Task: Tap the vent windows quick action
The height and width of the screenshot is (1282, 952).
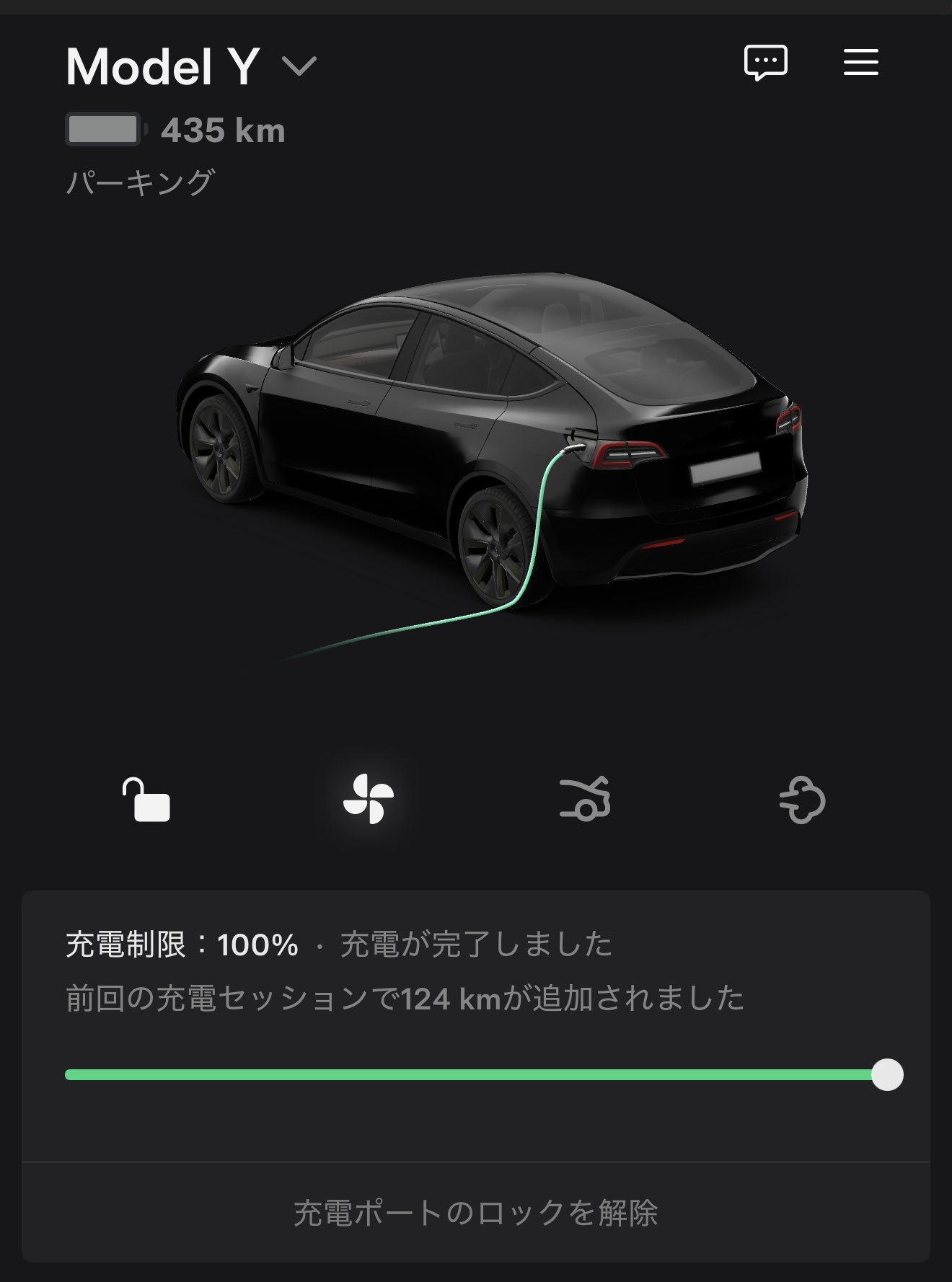Action: pyautogui.click(x=802, y=799)
